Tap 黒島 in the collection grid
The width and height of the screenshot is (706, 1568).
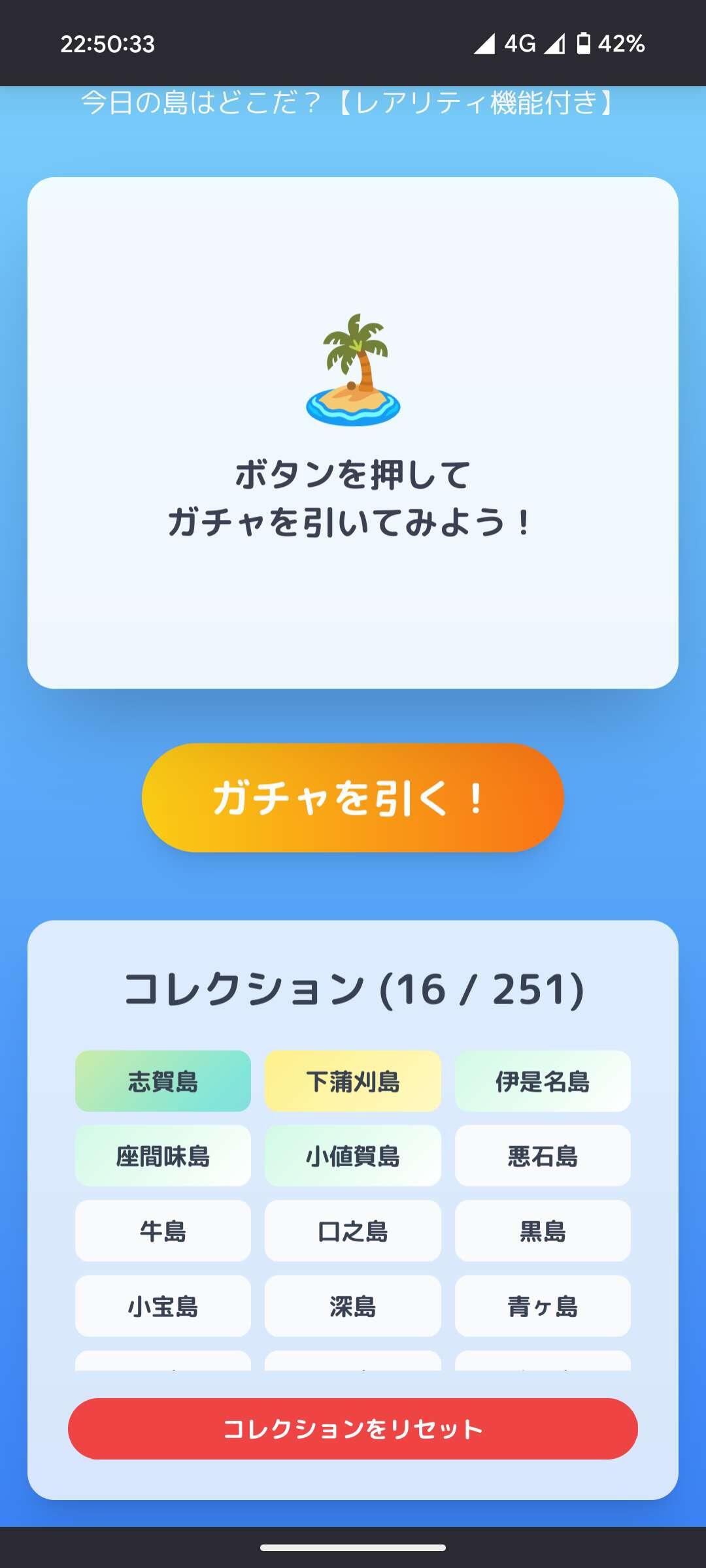543,1231
